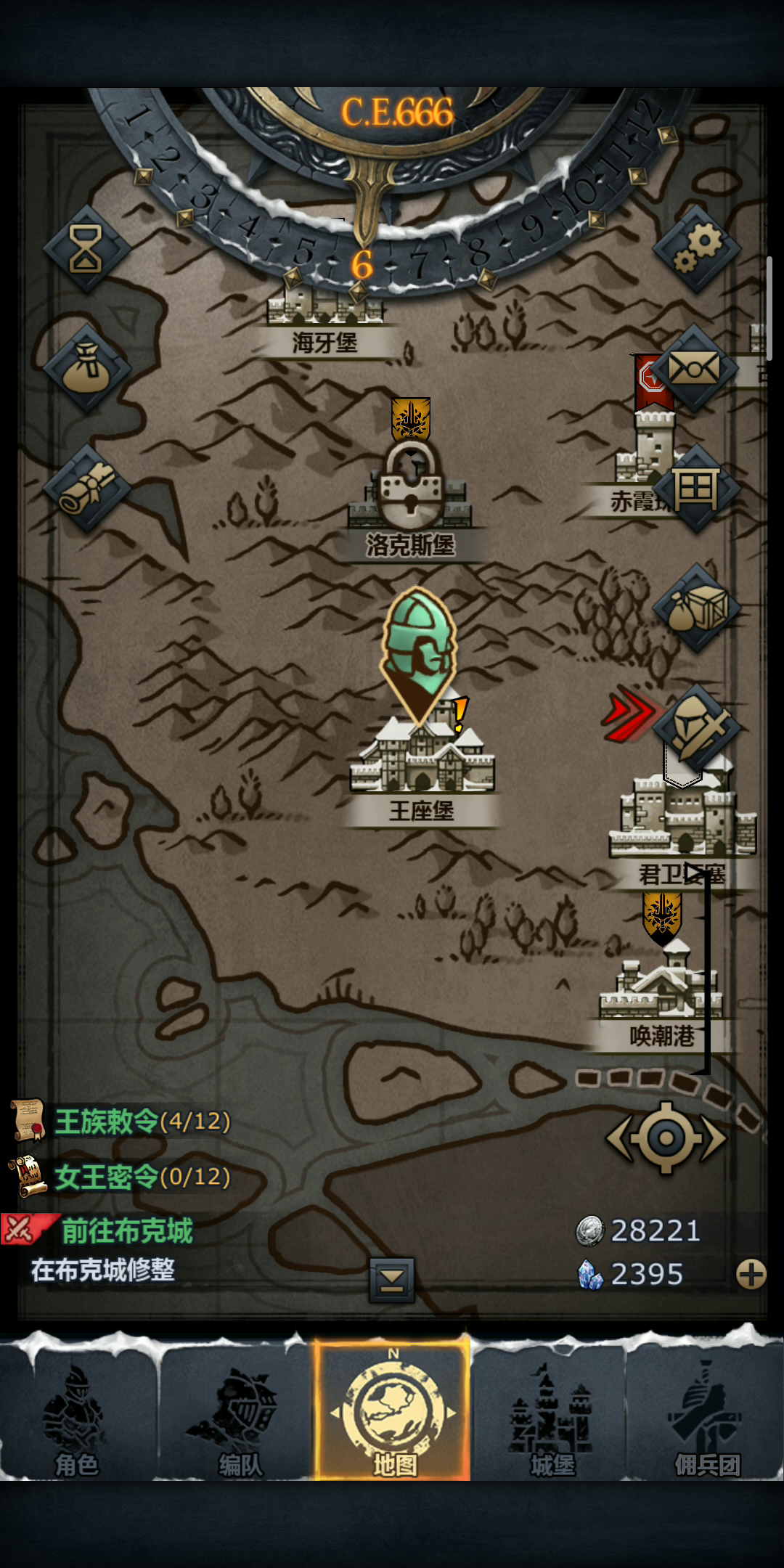Switch to the 佣兵团 tab
The width and height of the screenshot is (784, 1568).
click(x=706, y=1412)
